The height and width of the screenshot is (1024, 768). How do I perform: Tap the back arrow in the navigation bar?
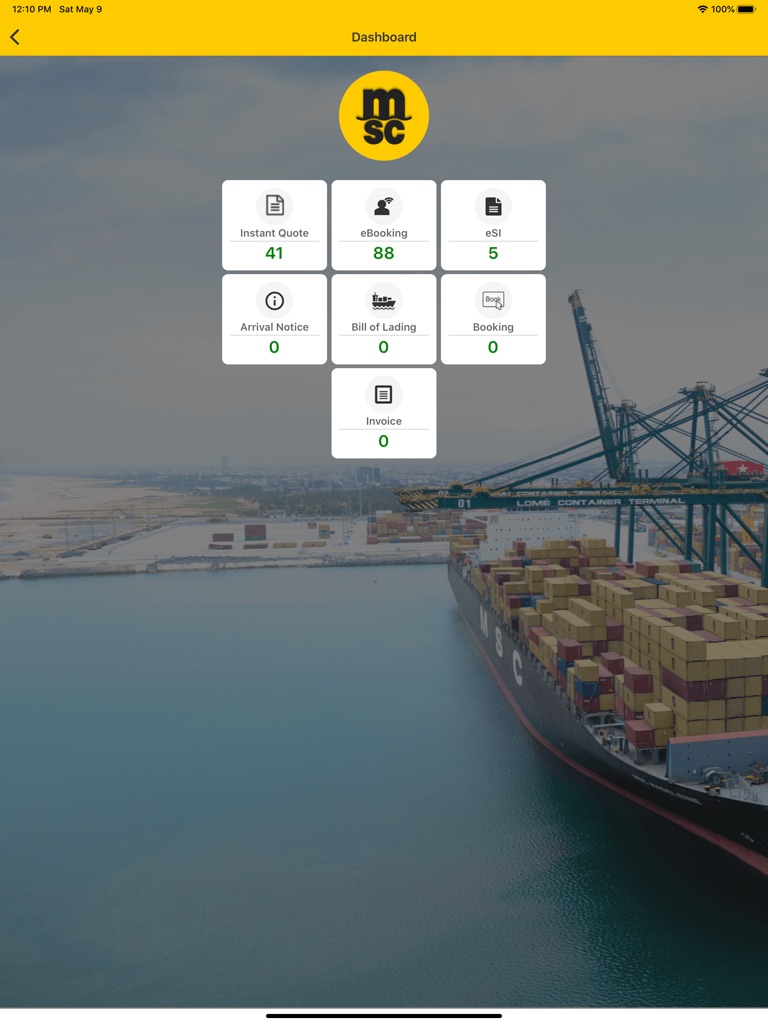point(16,36)
